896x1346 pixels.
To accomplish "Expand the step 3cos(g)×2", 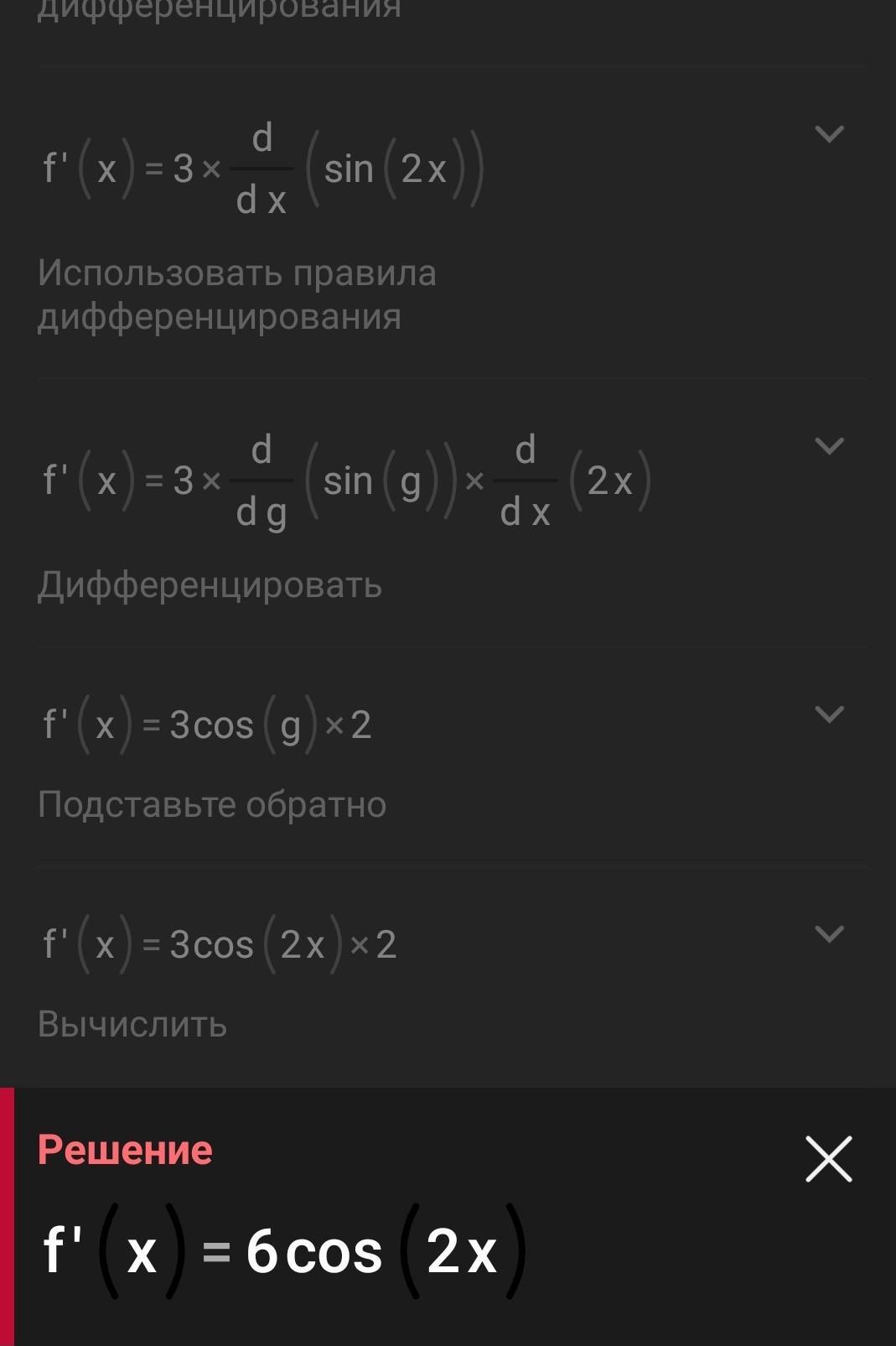I will point(829,715).
